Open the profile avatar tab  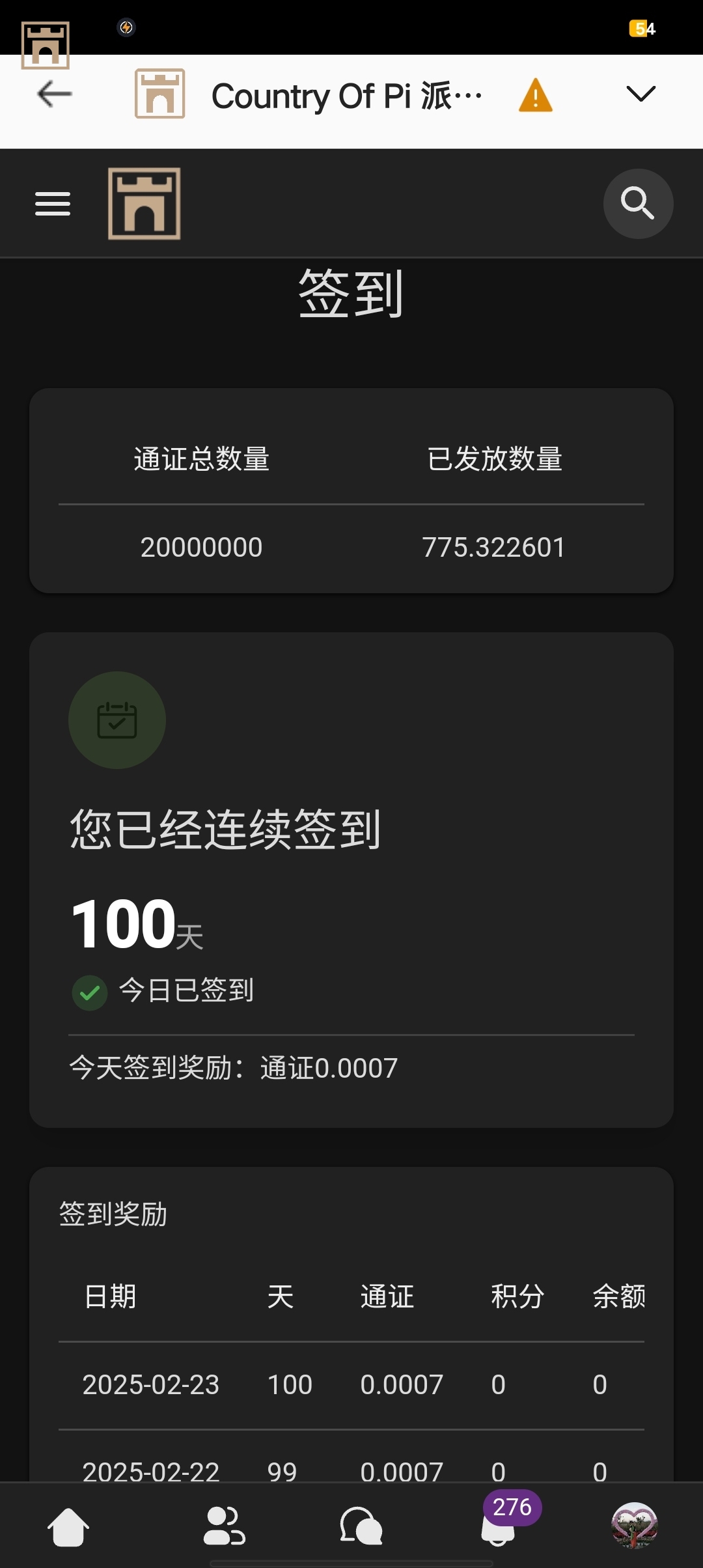point(635,1526)
